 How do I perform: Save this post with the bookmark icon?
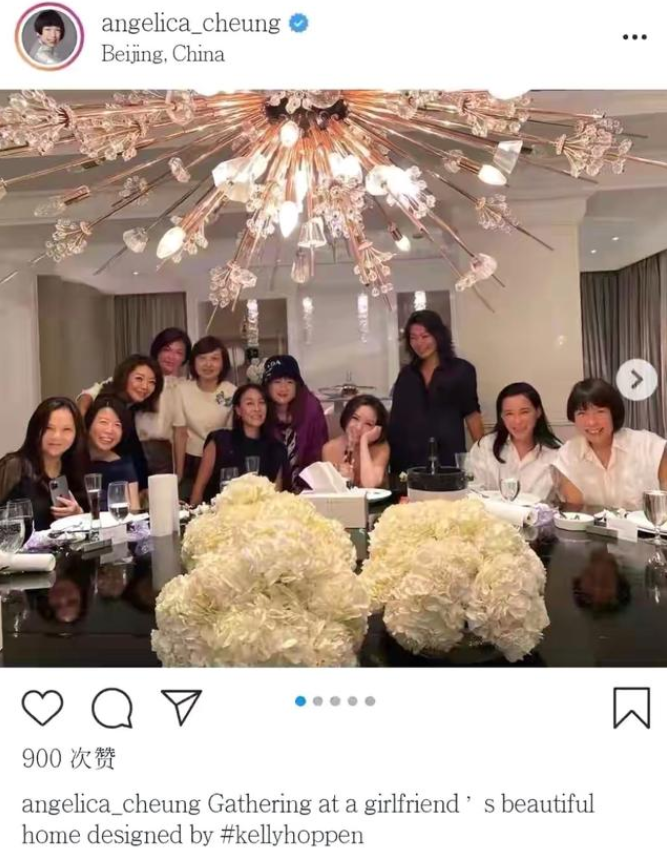[x=631, y=708]
